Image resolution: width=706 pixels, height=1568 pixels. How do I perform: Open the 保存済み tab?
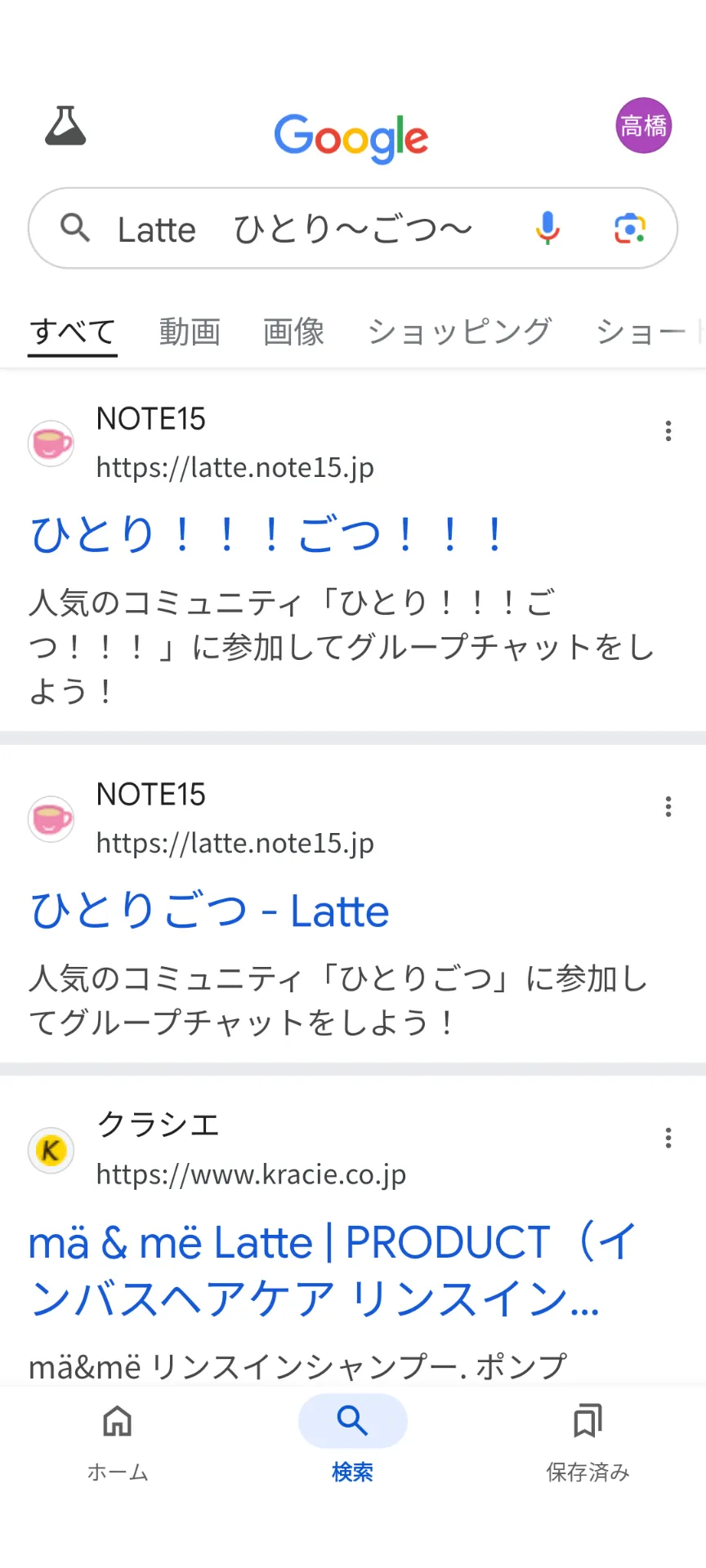(x=588, y=1438)
